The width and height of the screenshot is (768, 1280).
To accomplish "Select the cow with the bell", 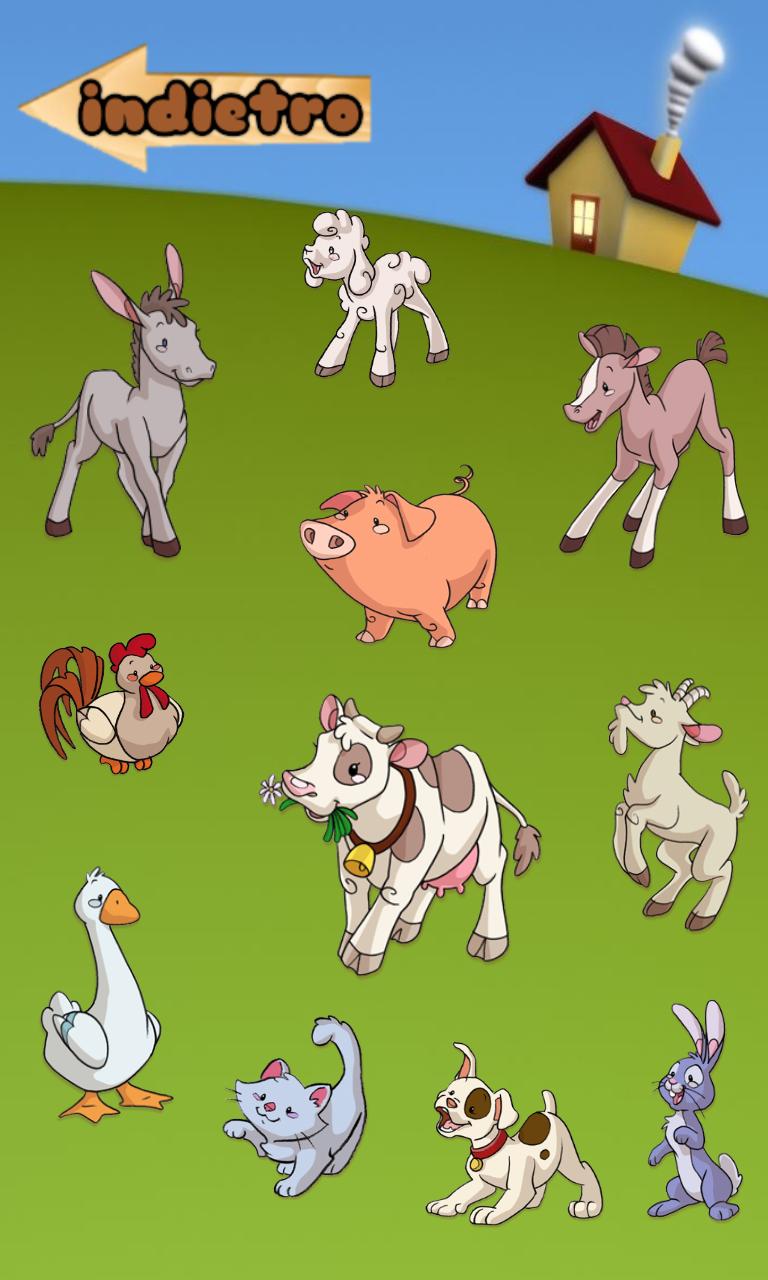I will (410, 830).
